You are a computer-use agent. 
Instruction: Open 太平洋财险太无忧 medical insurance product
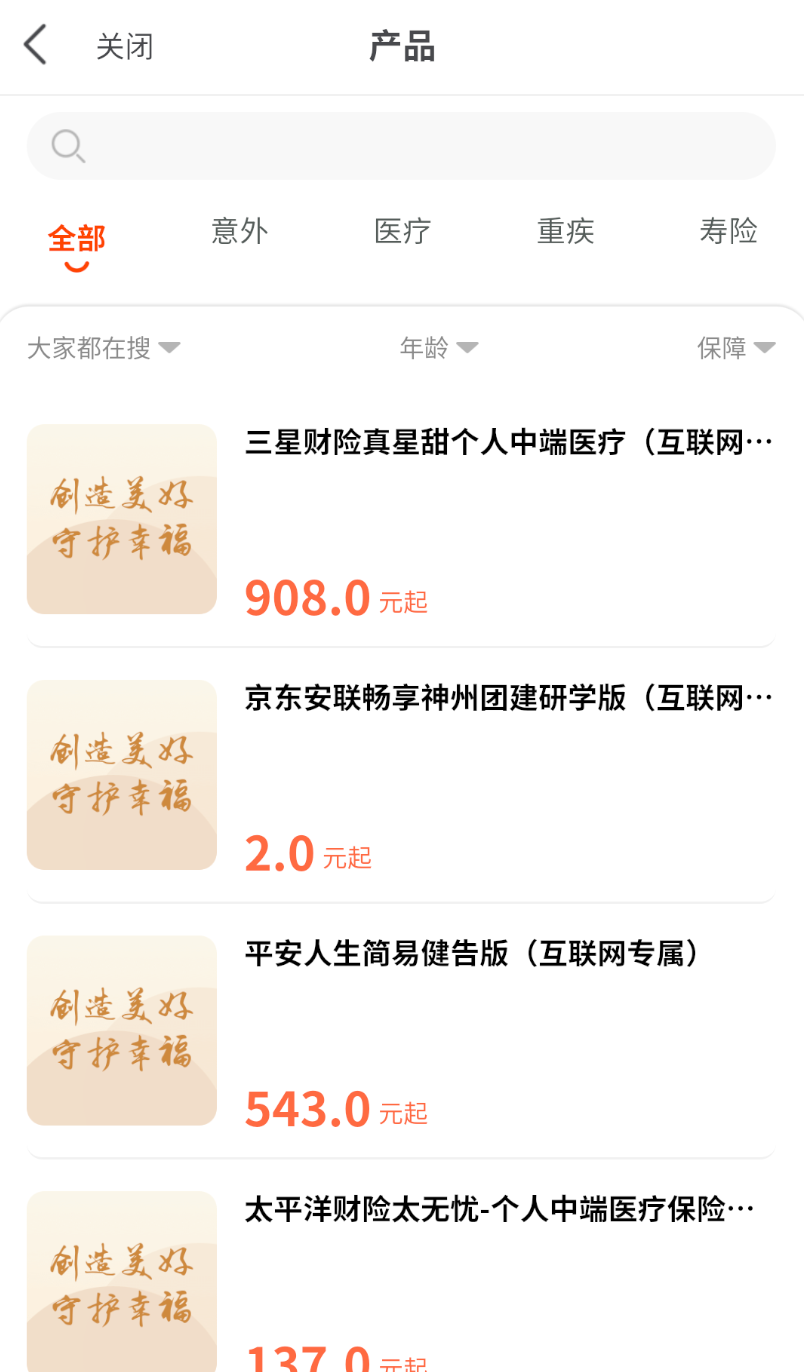(500, 1210)
